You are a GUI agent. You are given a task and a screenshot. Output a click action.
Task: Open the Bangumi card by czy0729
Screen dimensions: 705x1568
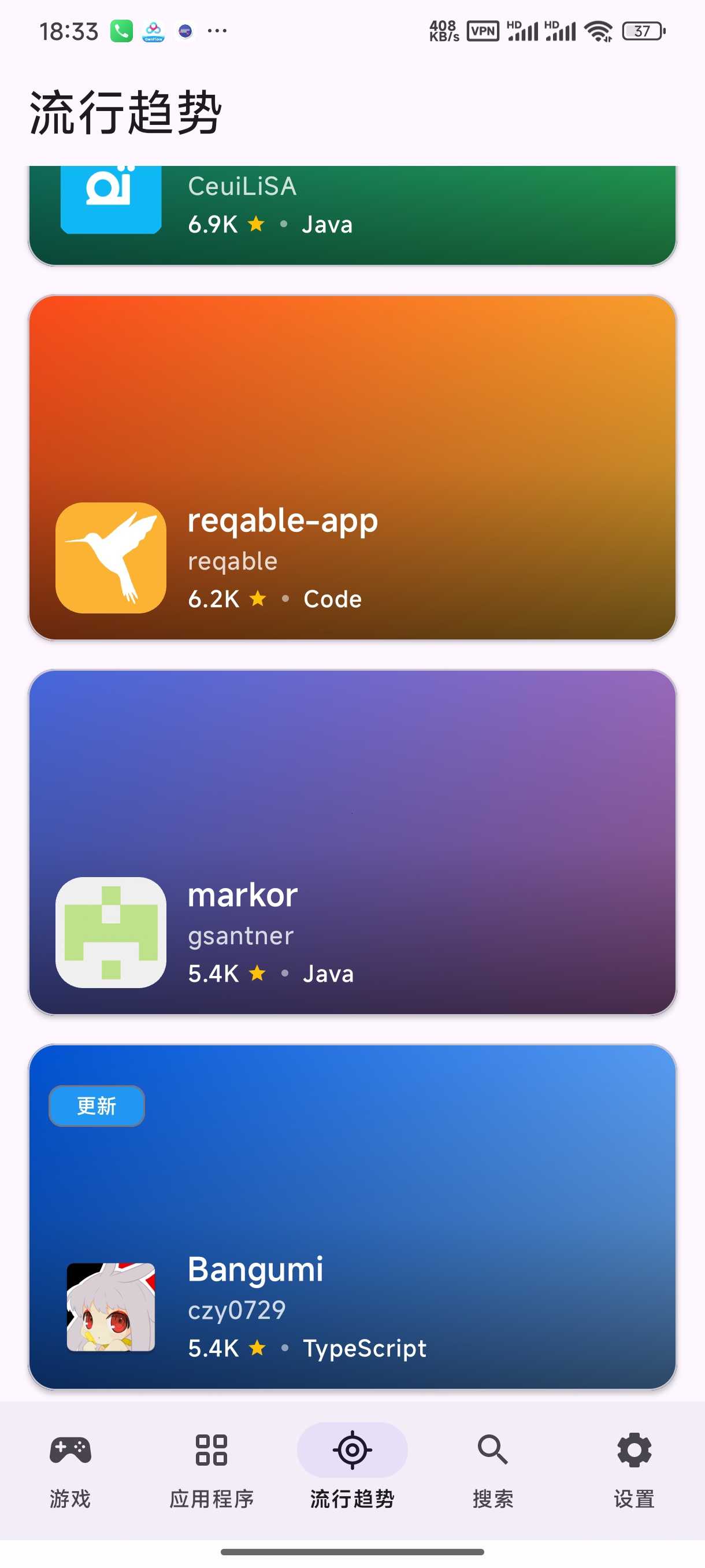click(x=352, y=1217)
